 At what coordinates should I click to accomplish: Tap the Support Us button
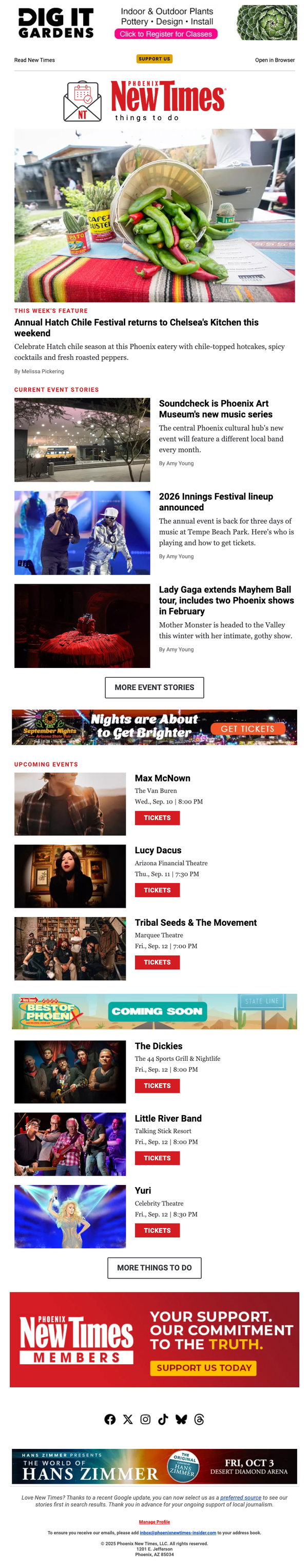coord(154,59)
